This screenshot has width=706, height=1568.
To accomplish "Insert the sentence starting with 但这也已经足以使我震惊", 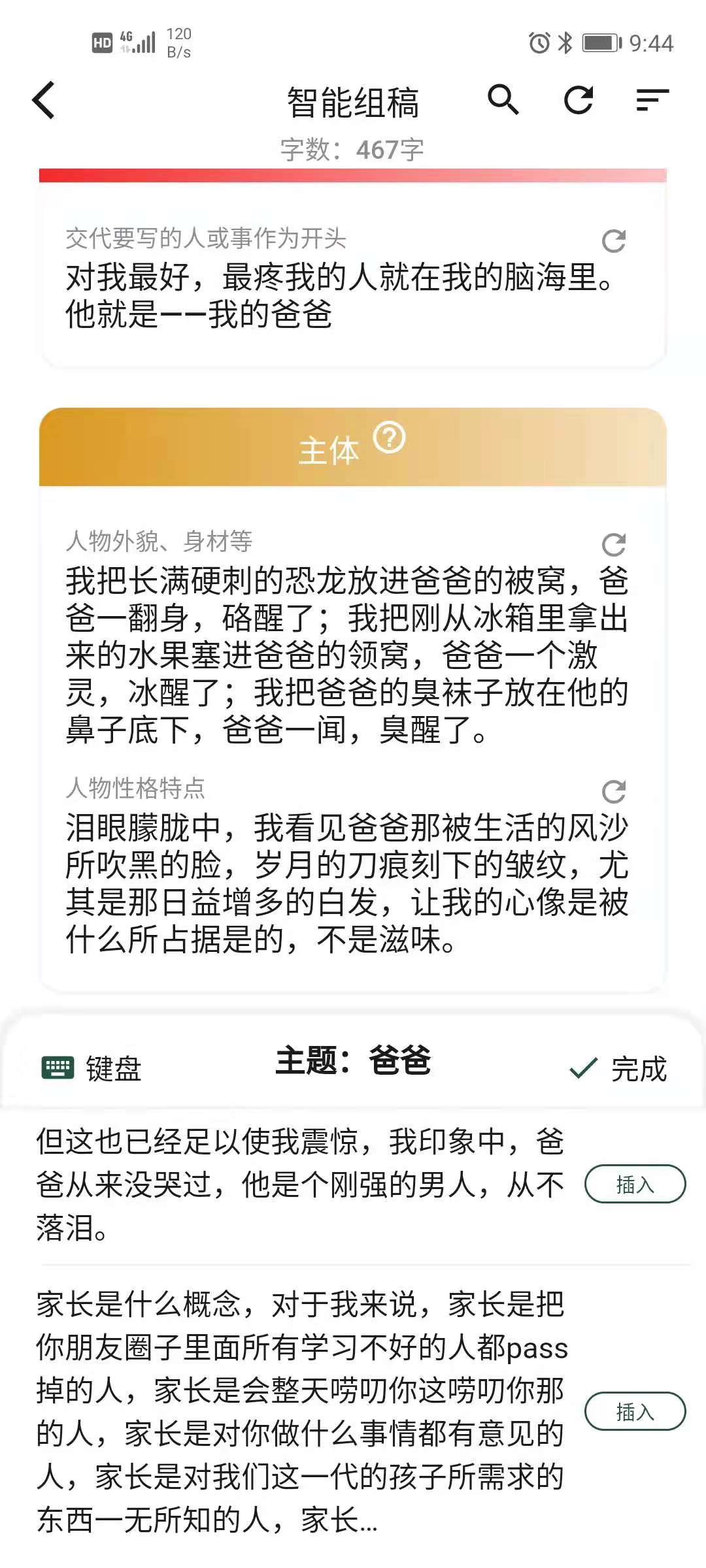I will [x=634, y=1184].
